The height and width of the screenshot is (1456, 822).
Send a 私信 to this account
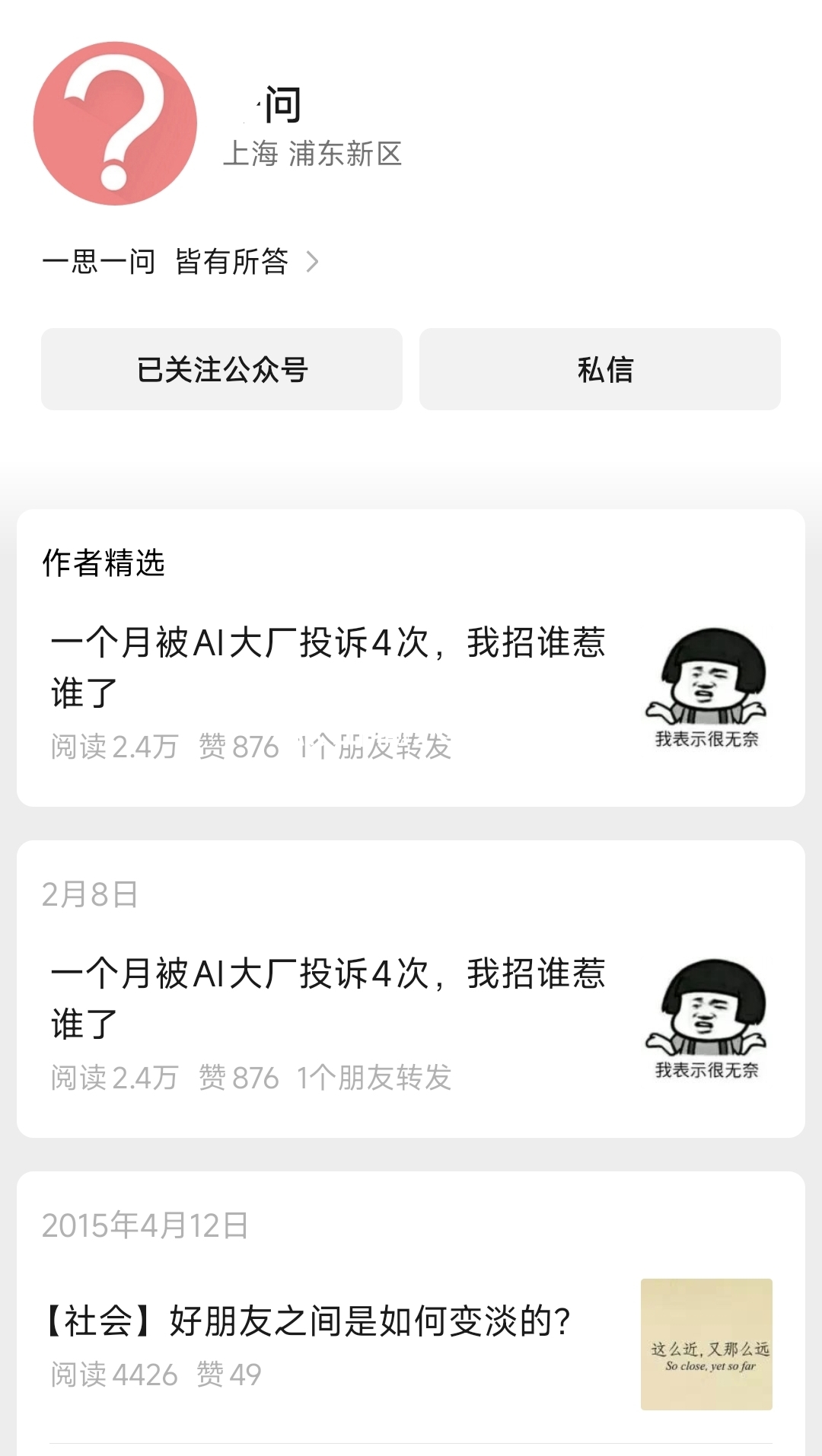click(600, 369)
